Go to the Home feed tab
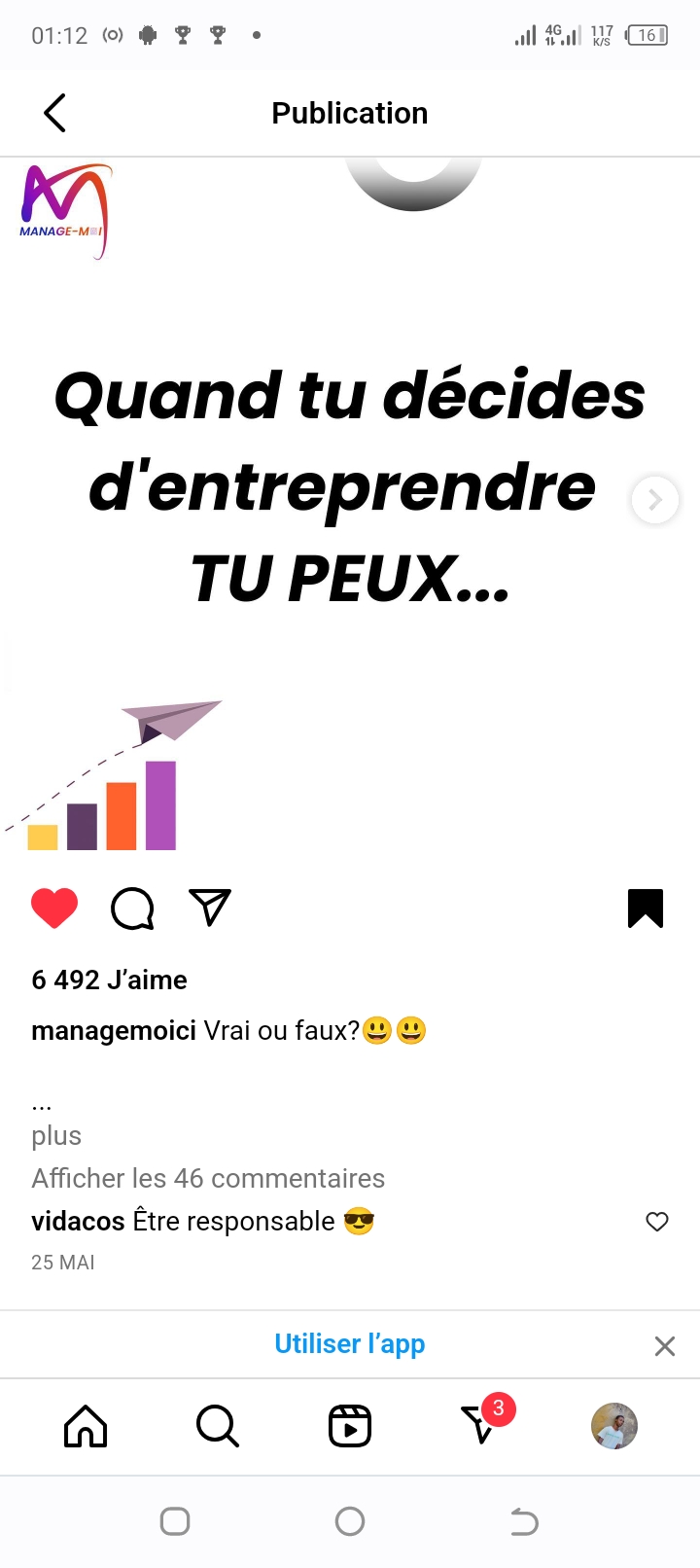The image size is (700, 1568). 86,1427
